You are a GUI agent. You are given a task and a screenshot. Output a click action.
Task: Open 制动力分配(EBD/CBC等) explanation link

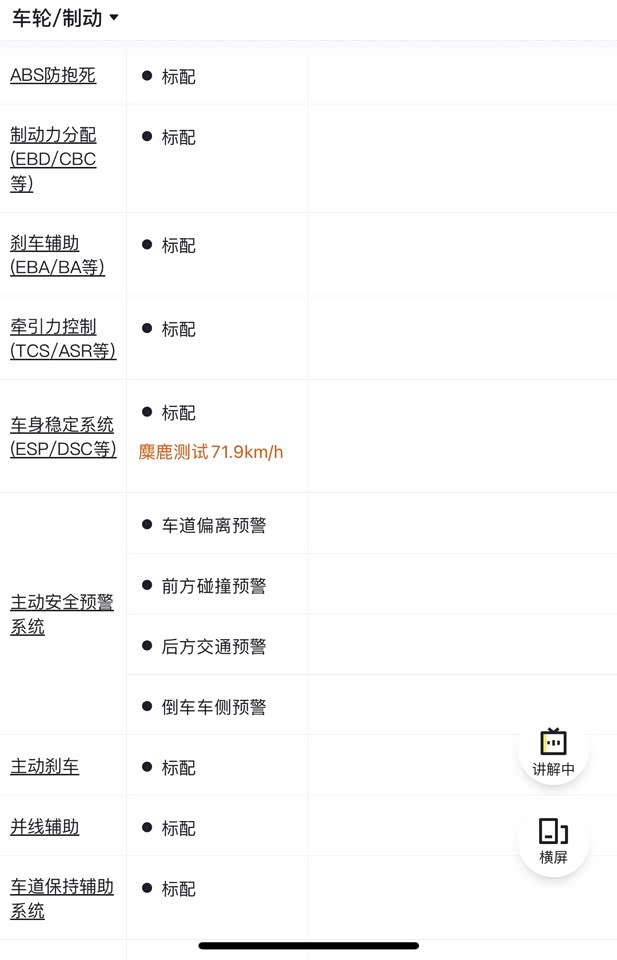(53, 159)
